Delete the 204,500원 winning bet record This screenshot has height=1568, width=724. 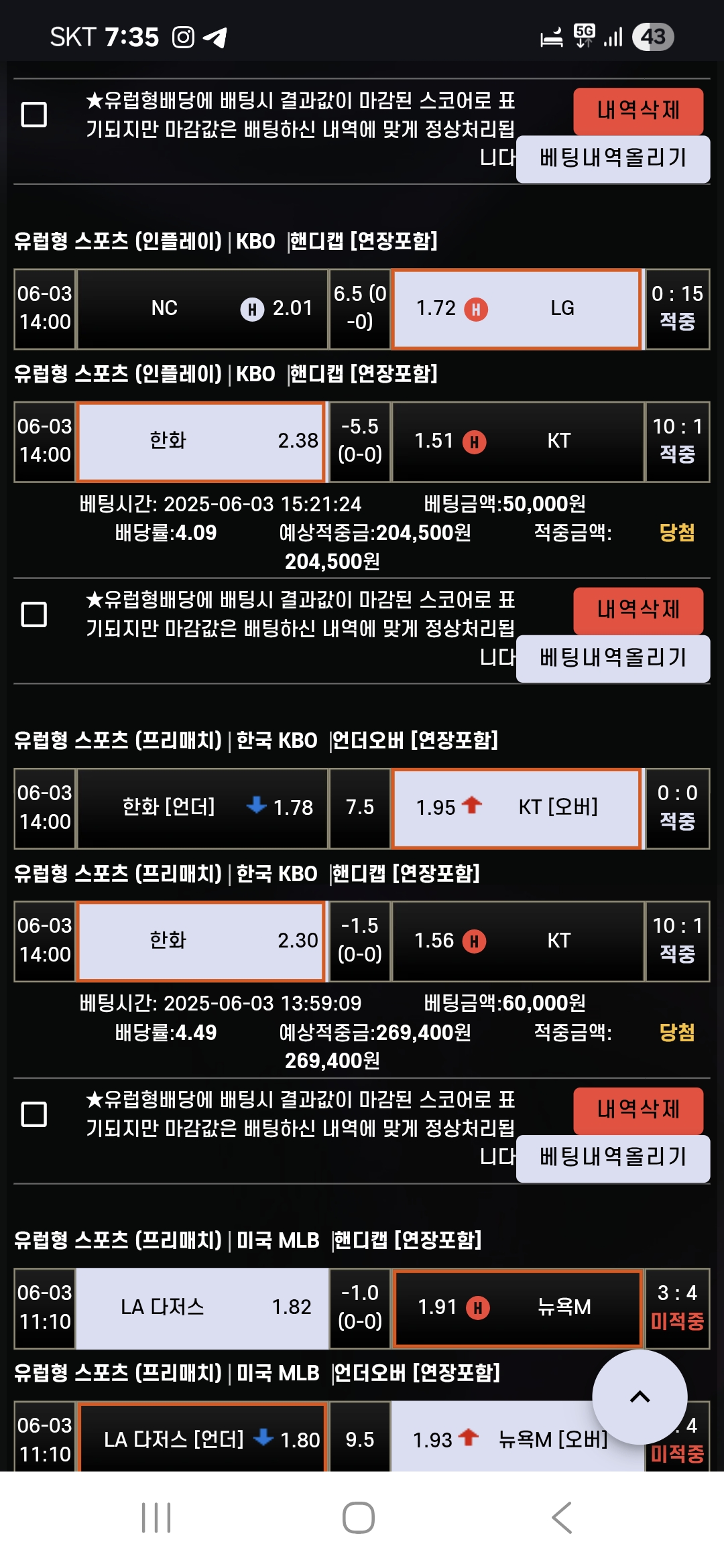point(638,610)
